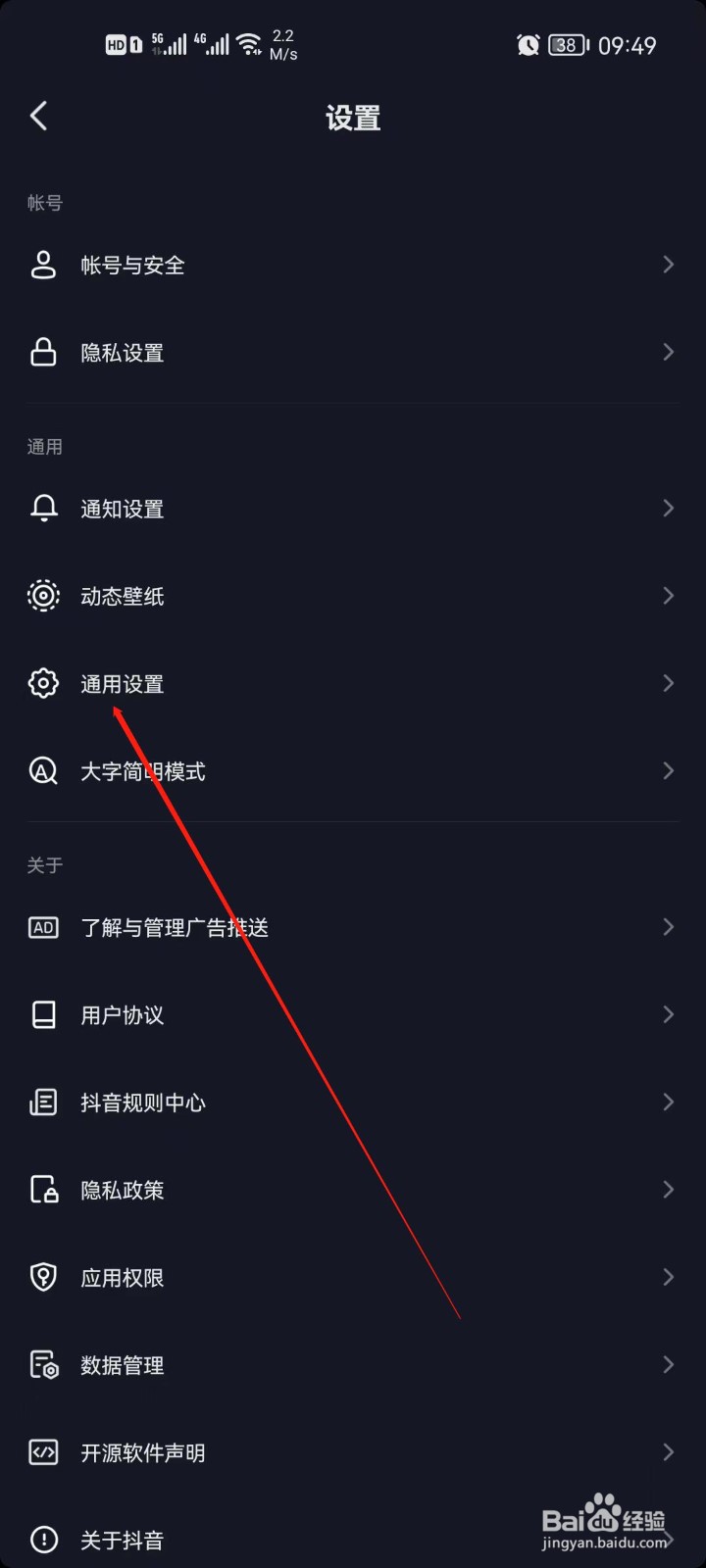This screenshot has height=1568, width=706.
Task: Select the book icon beside 用户协议
Action: click(x=43, y=1014)
